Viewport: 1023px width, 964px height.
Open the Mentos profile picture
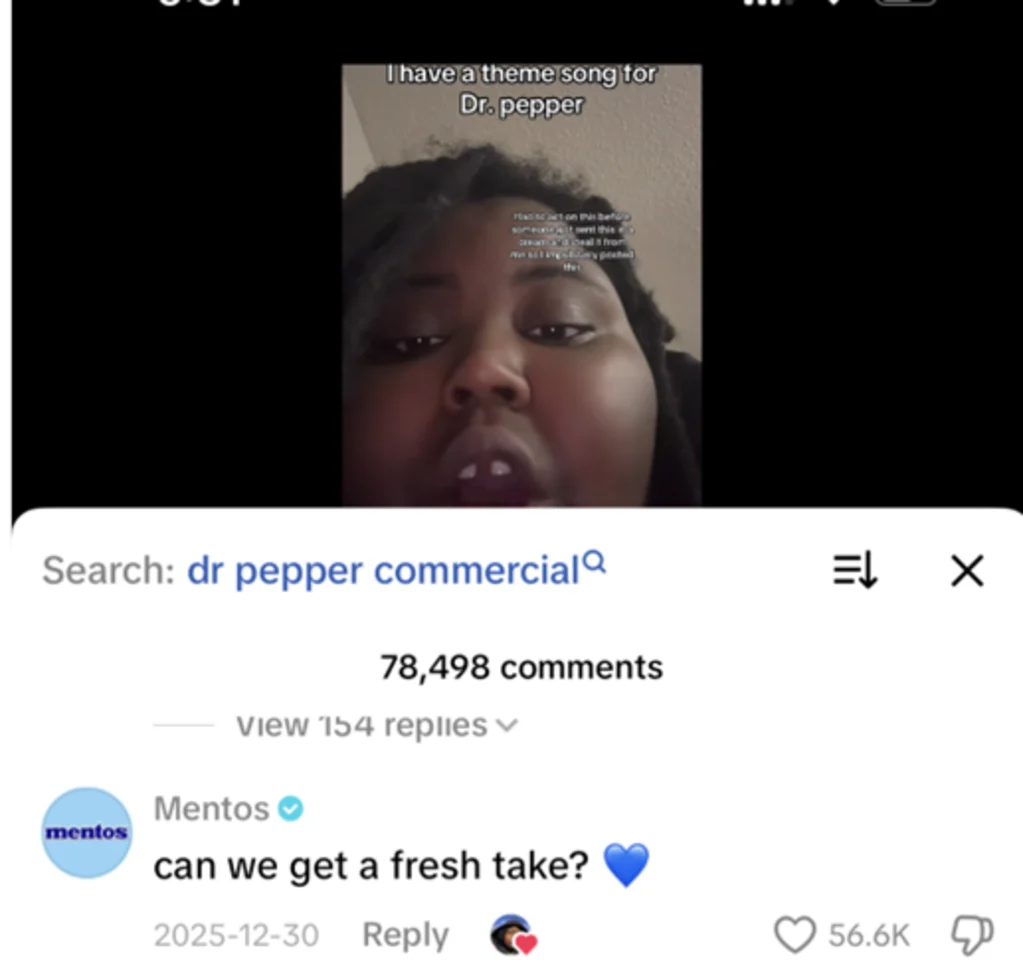88,832
